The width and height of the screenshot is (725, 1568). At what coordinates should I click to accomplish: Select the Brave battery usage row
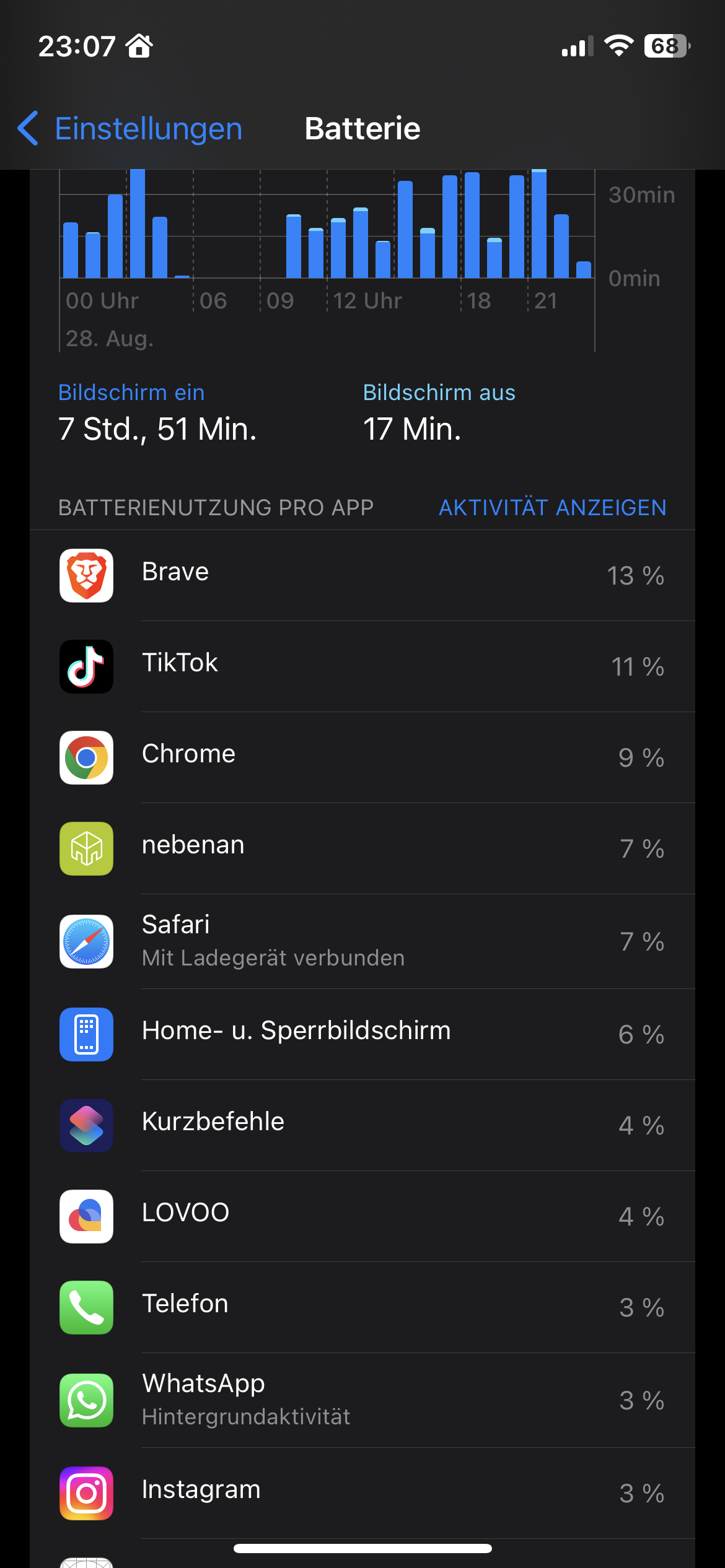tap(362, 575)
